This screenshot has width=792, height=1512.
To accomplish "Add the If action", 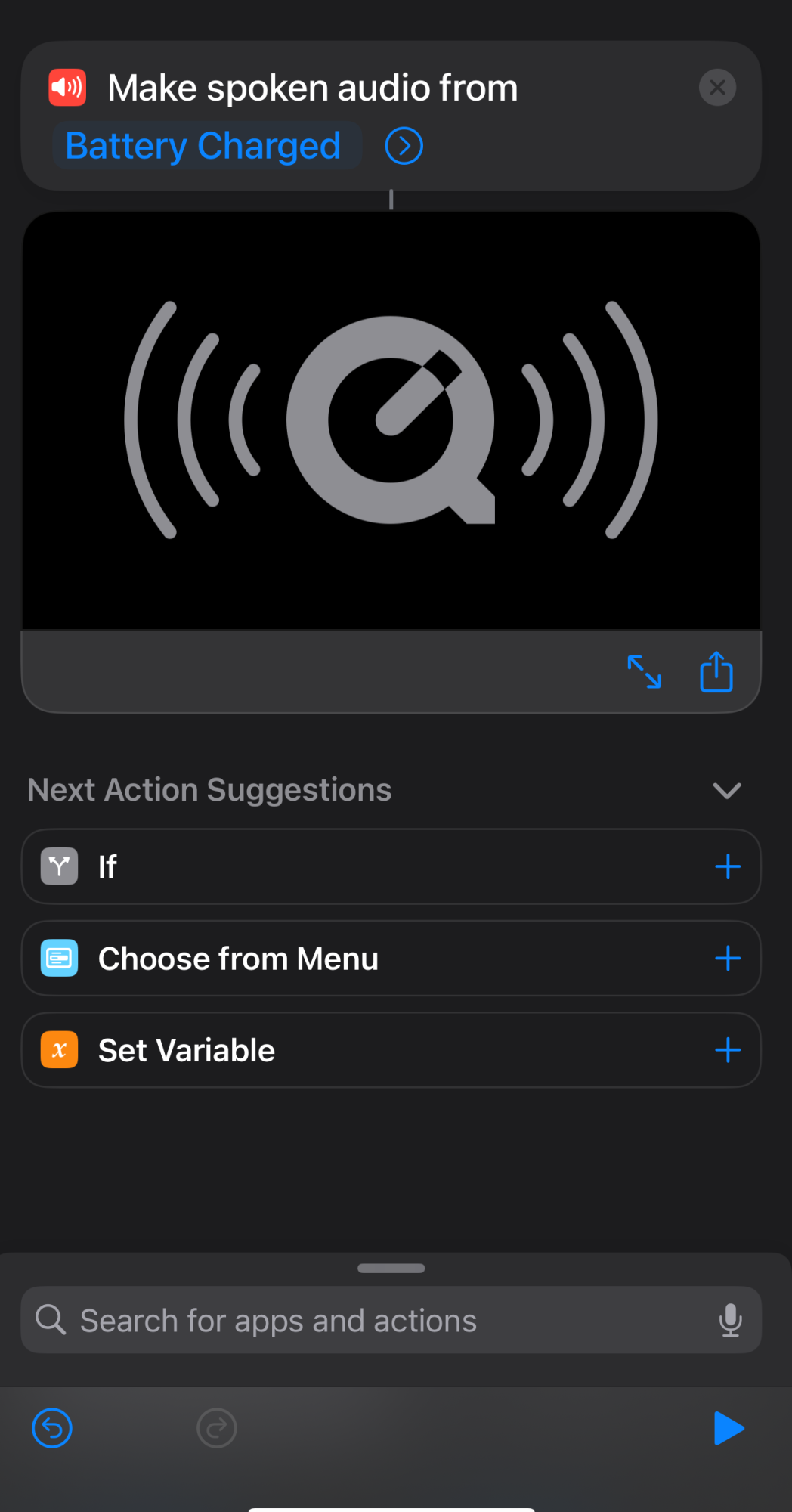I will (x=727, y=866).
